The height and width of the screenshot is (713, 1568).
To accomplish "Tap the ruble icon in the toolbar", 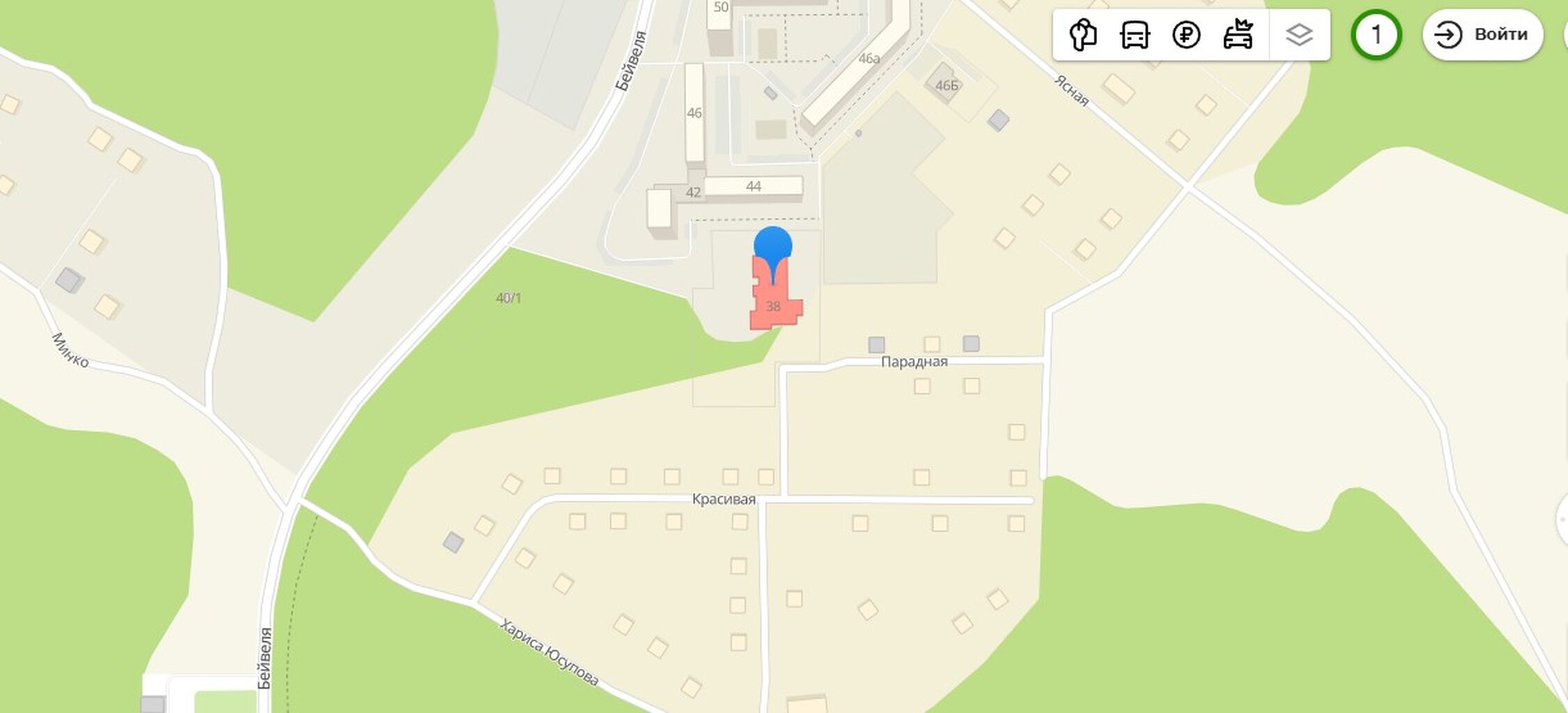I will tap(1186, 35).
